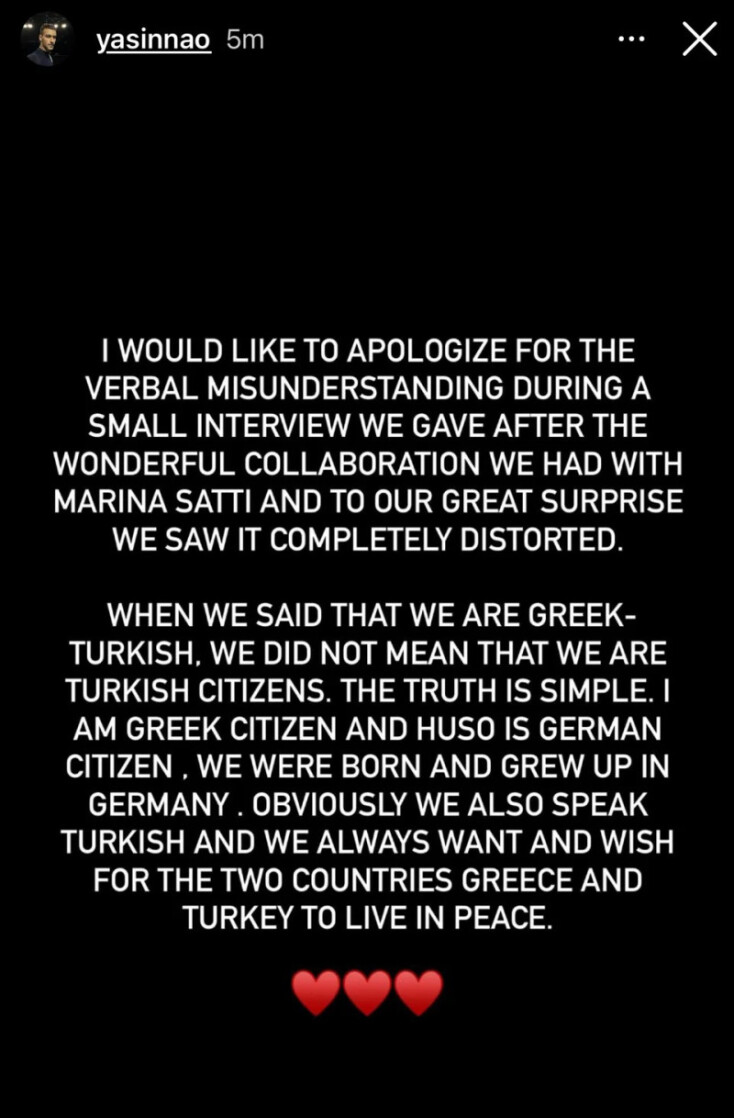Open the three-dot story options menu
The height and width of the screenshot is (1118, 734).
point(631,40)
